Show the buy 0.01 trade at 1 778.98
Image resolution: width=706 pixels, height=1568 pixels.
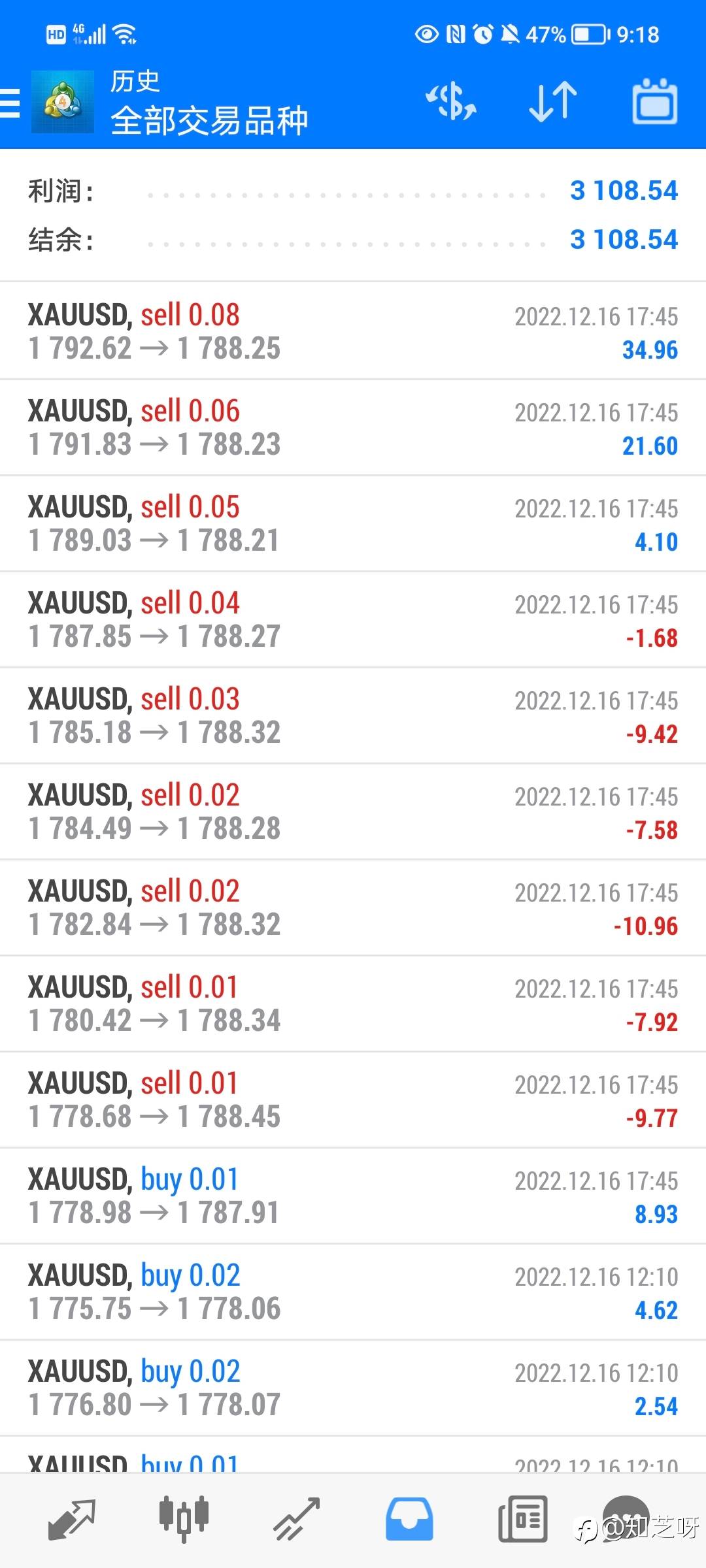(x=353, y=1196)
